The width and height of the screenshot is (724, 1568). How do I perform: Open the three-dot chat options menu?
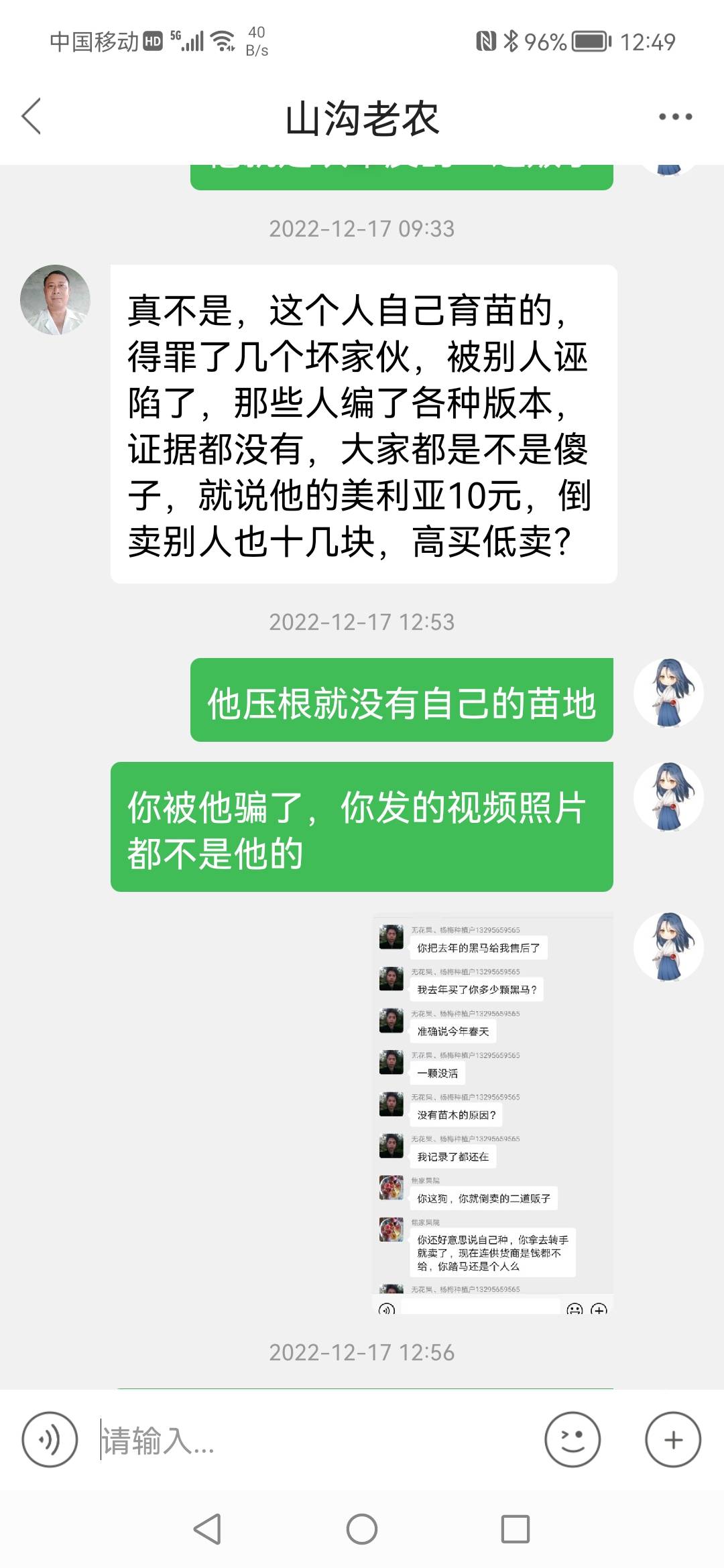(x=675, y=117)
